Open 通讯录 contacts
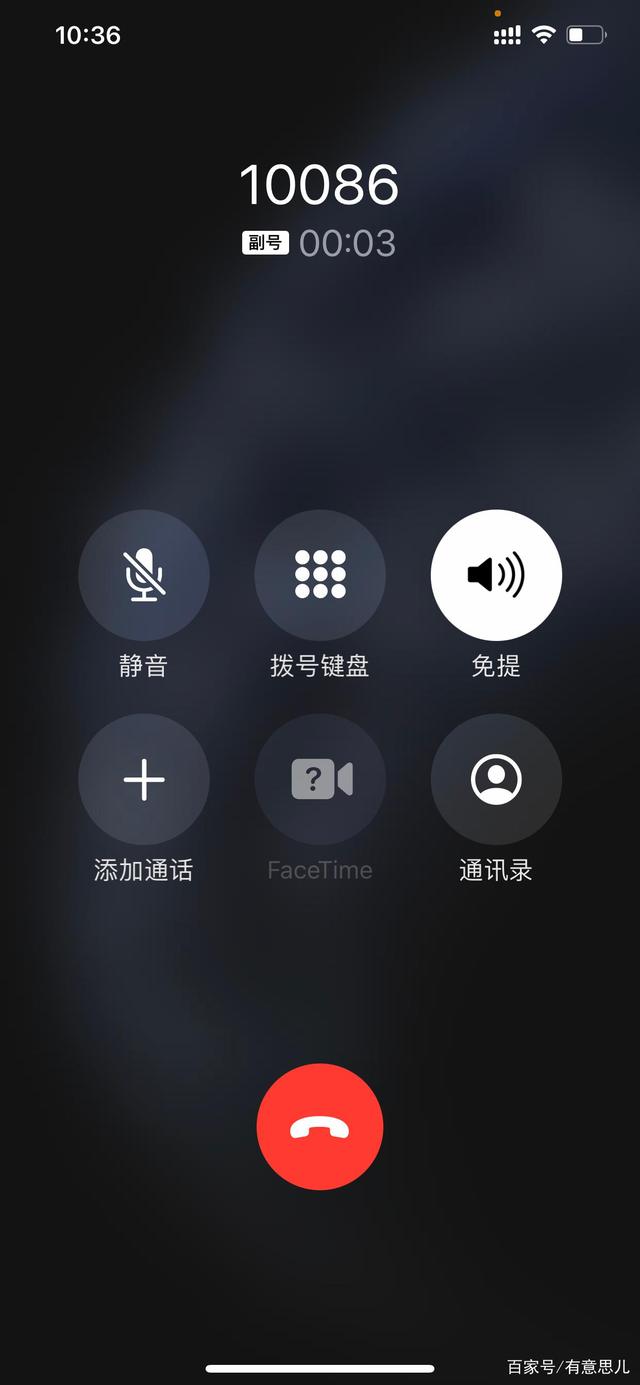640x1385 pixels. [496, 779]
